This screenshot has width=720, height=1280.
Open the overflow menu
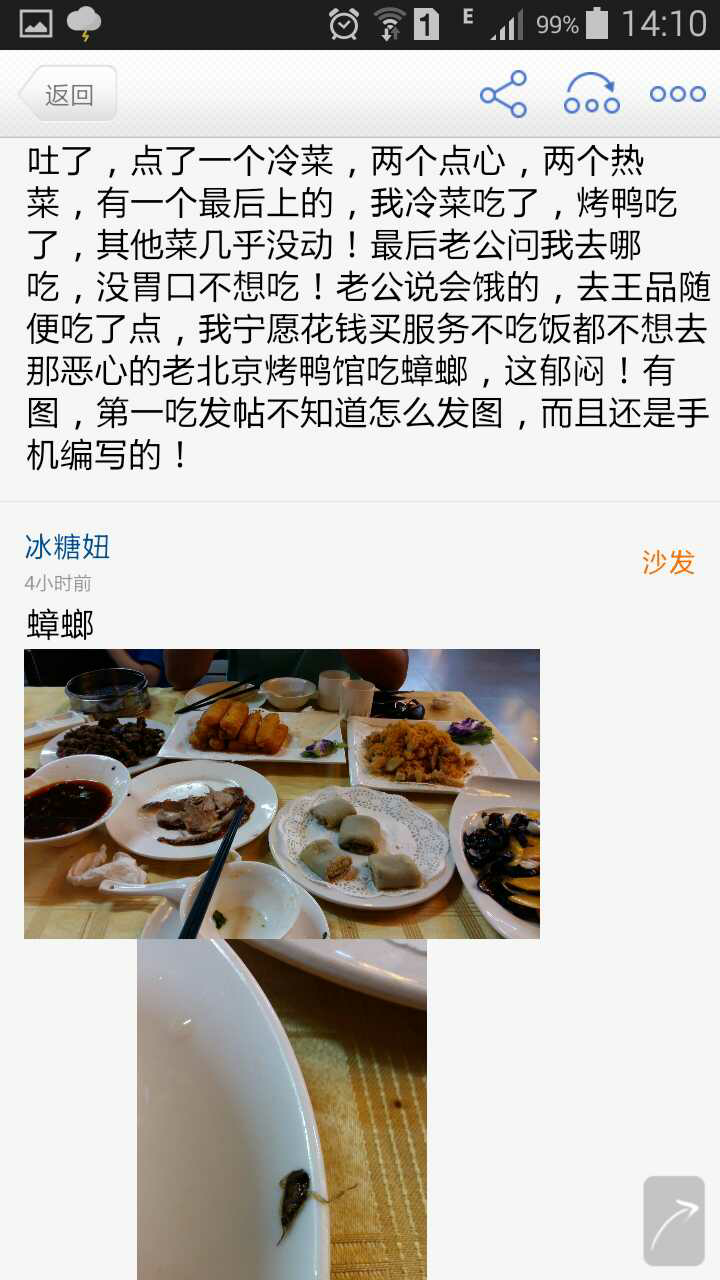pyautogui.click(x=678, y=94)
